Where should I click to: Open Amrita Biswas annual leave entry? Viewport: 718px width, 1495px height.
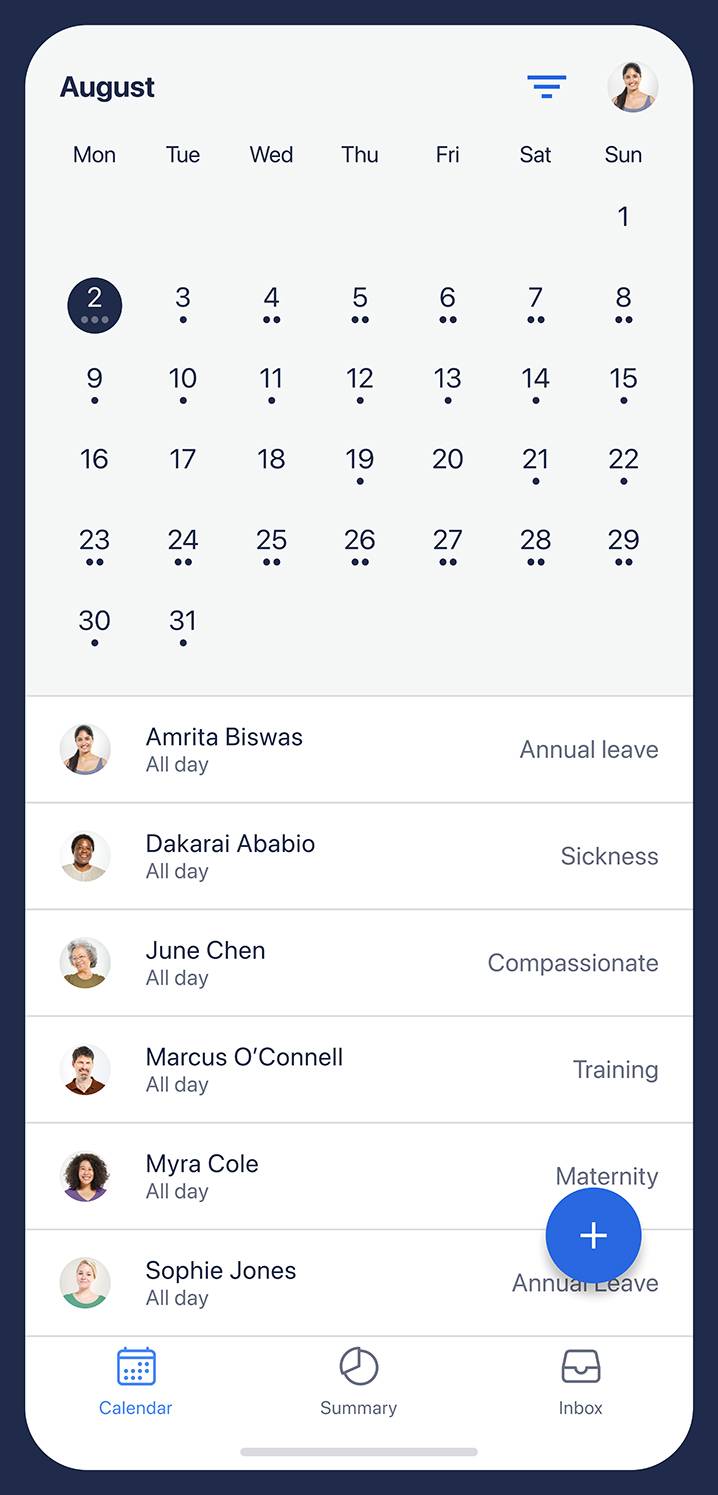coord(358,749)
